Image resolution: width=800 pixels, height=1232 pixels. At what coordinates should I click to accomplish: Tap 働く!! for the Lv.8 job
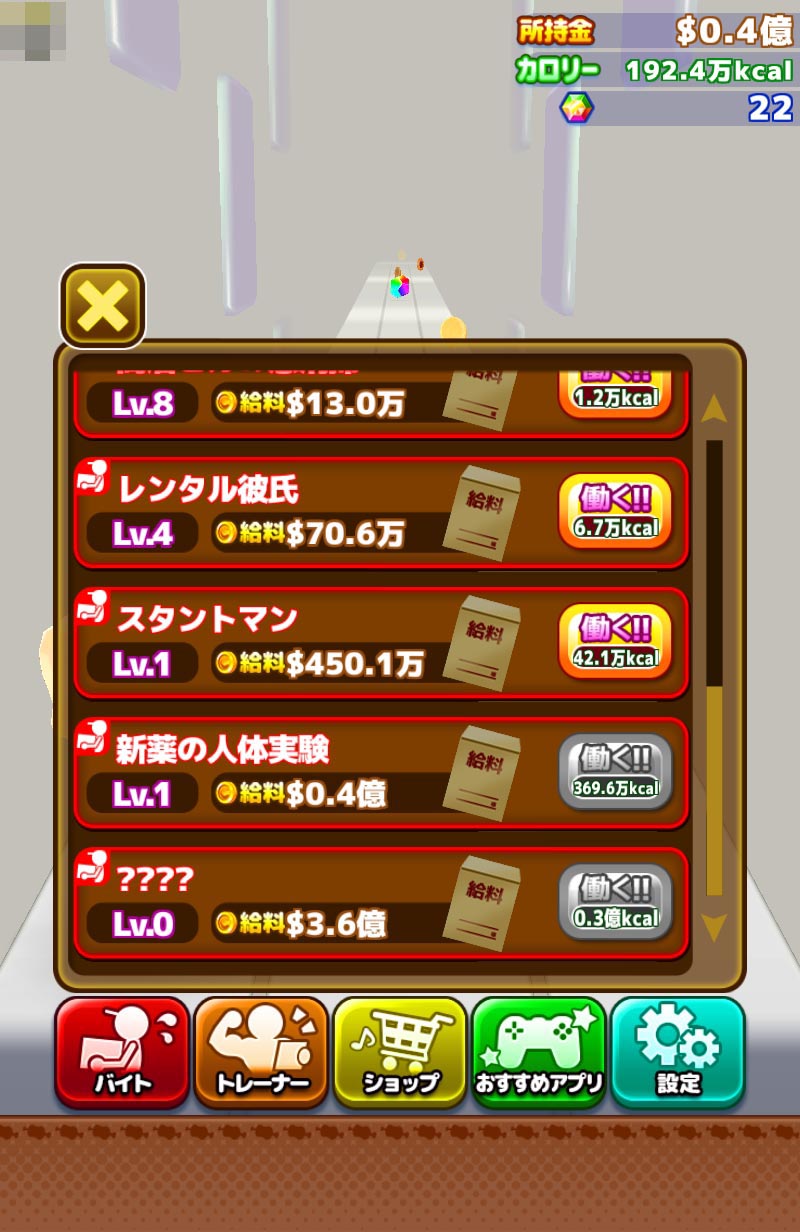[x=615, y=392]
